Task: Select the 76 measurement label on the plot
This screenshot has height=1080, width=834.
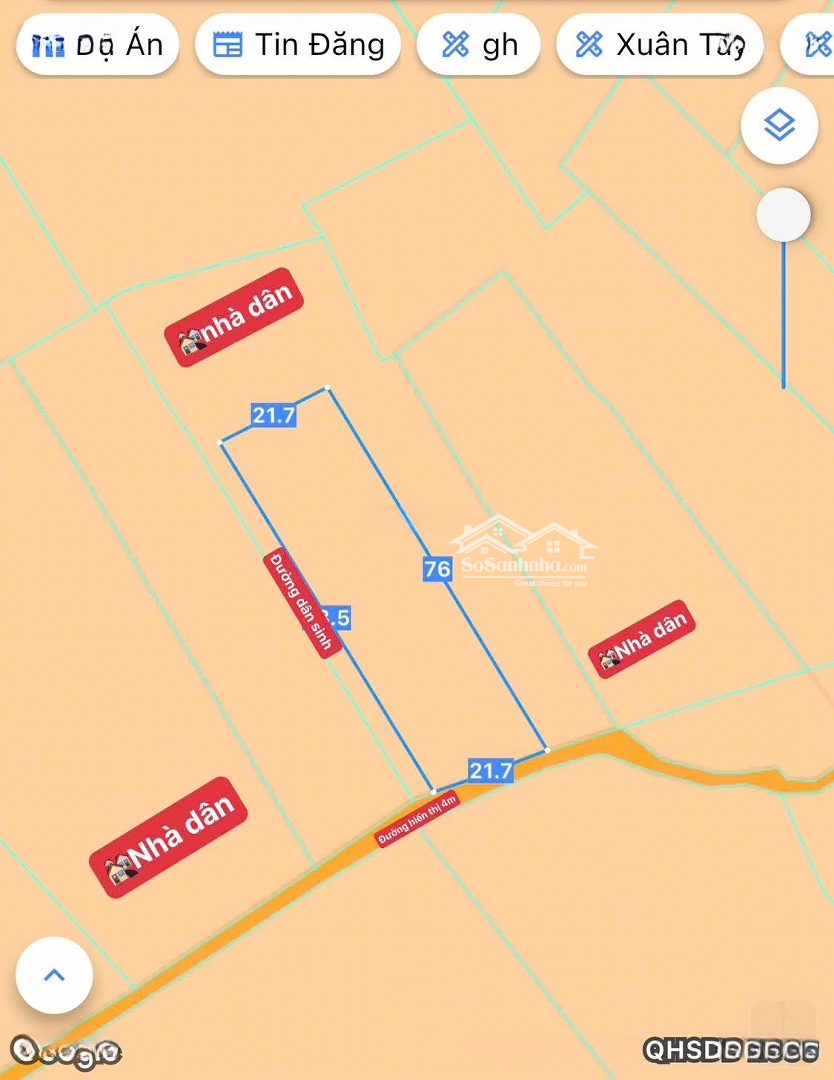Action: point(436,569)
